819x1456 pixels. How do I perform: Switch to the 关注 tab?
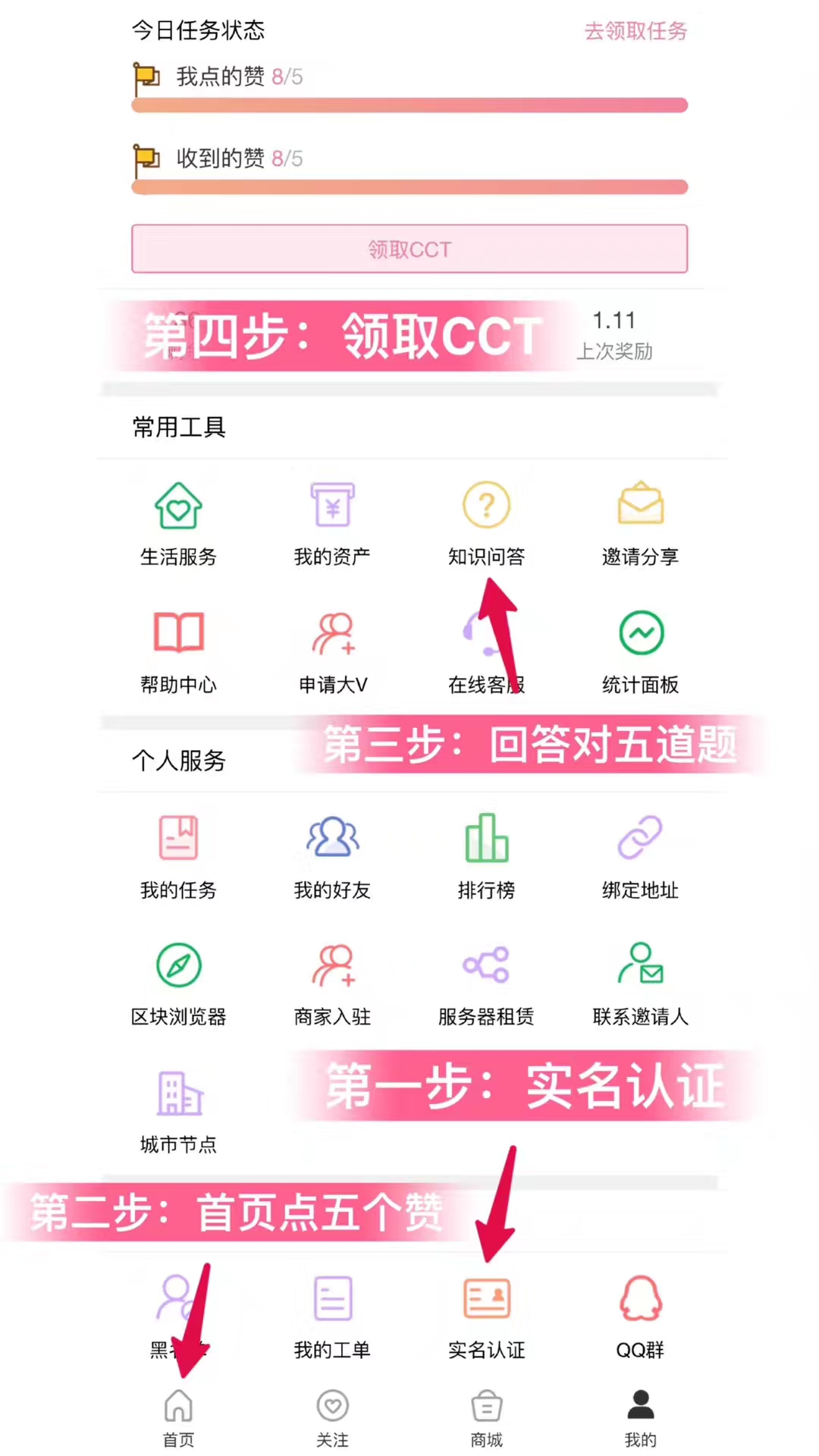[x=332, y=1417]
